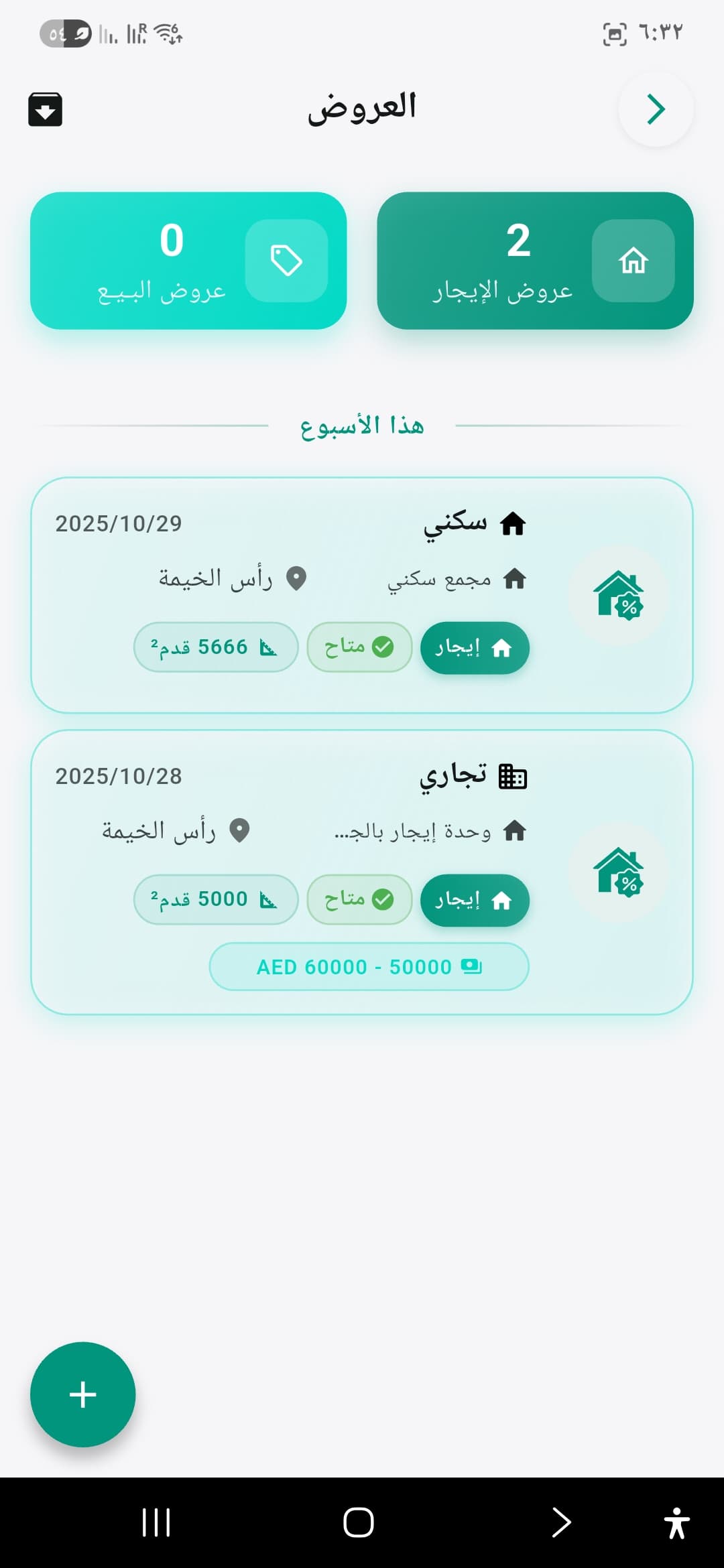This screenshot has height=1568, width=724.
Task: Click the building icon beside تجاري title
Action: 514,777
